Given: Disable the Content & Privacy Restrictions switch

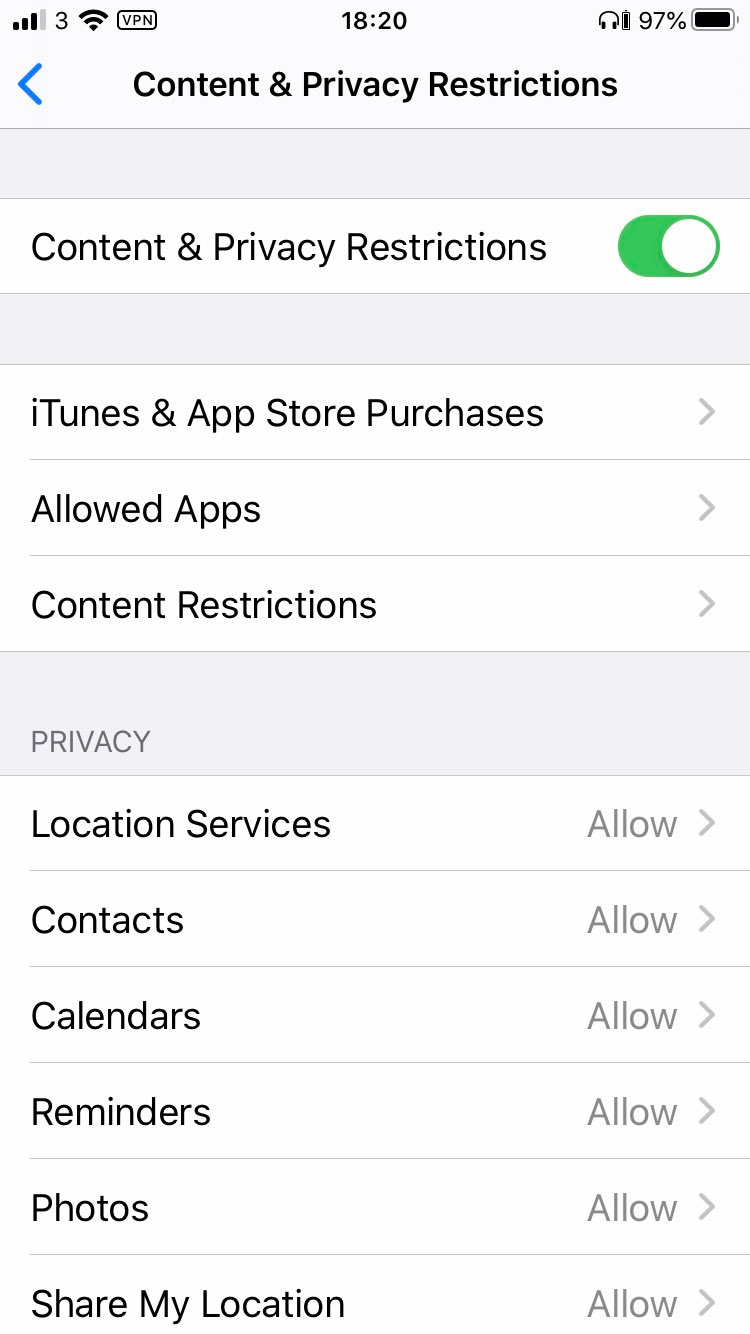Looking at the screenshot, I should tap(668, 246).
